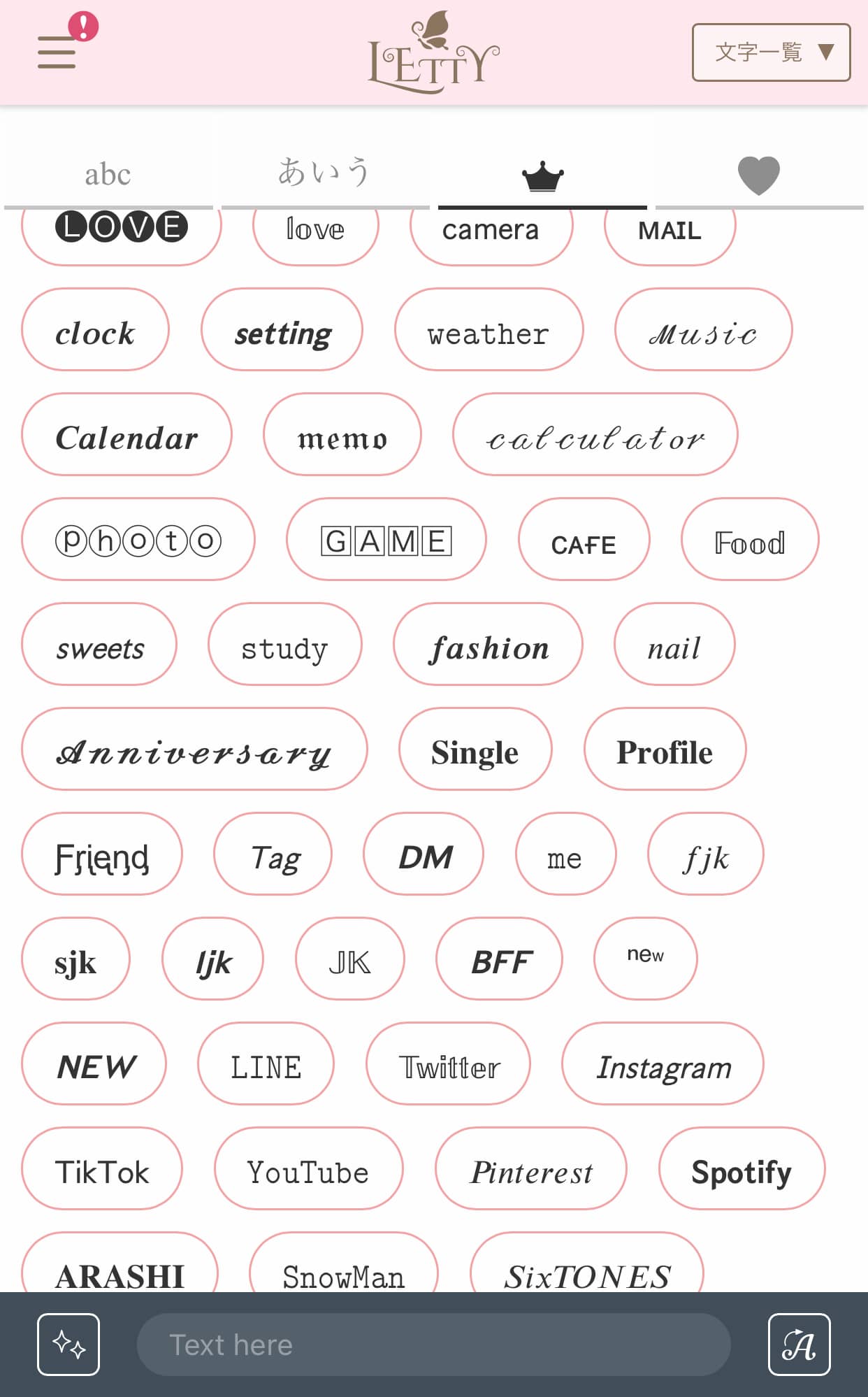
Task: Expand the 文字一覧 dropdown
Action: coord(771,52)
